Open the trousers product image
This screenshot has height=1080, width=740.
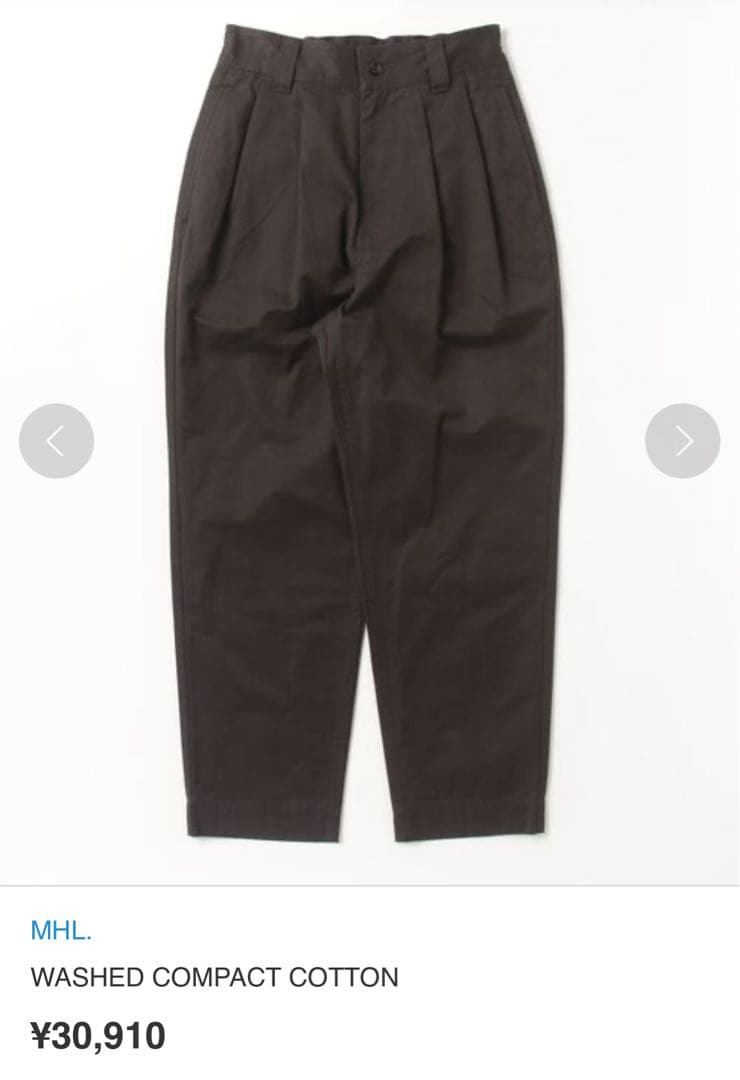point(370,430)
